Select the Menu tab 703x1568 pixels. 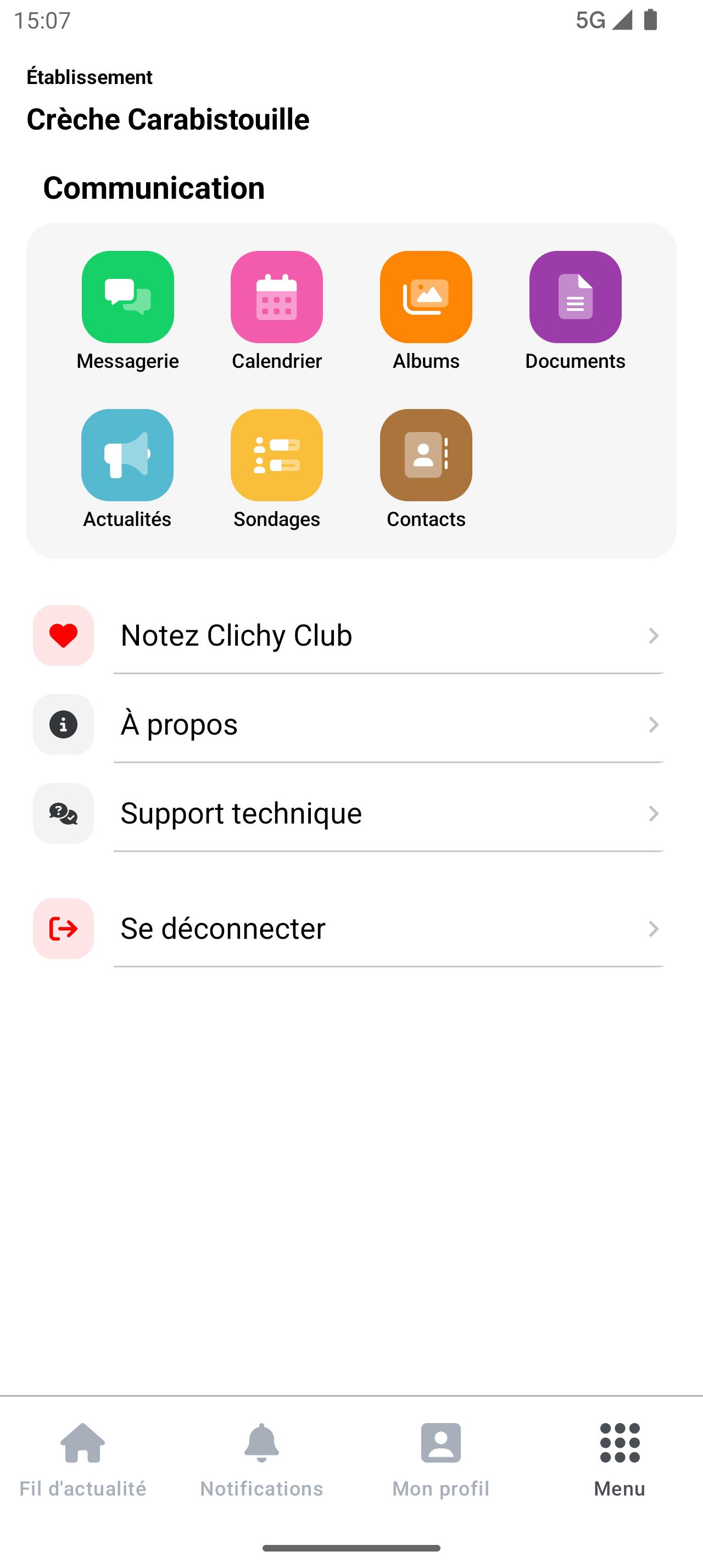[x=620, y=1460]
